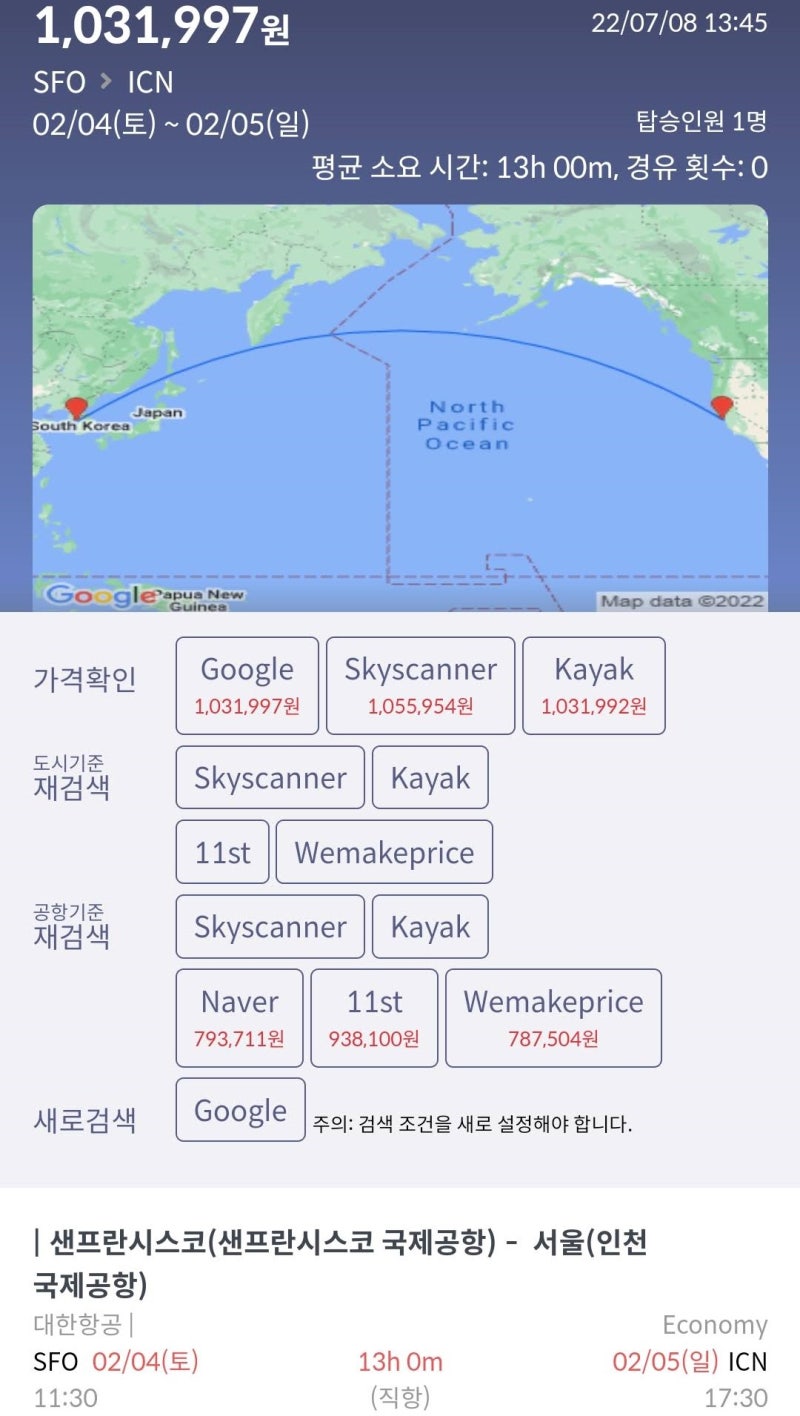The height and width of the screenshot is (1416, 800).
Task: Open Kayak price 1,031,992원
Action: coord(594,685)
